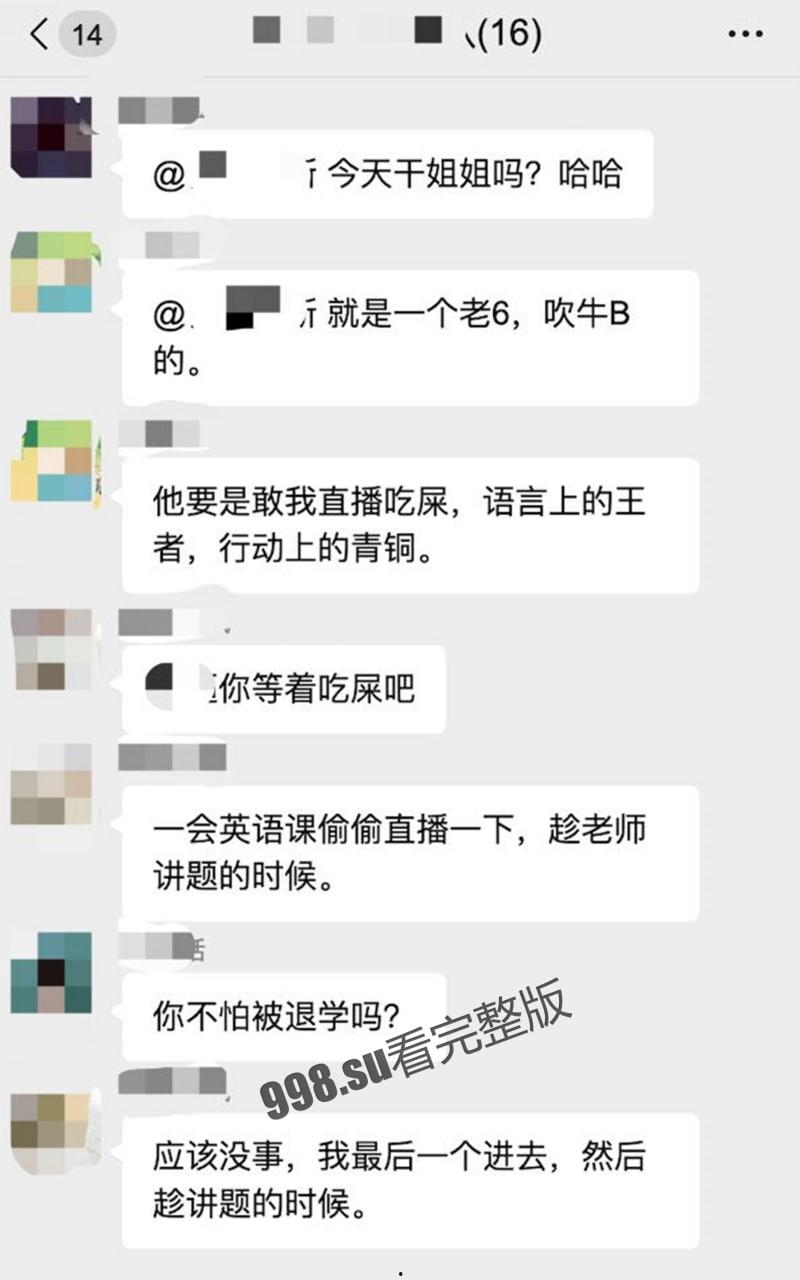Open profile of sender of 你等着吃屎吧
This screenshot has width=800, height=1280.
(51, 649)
